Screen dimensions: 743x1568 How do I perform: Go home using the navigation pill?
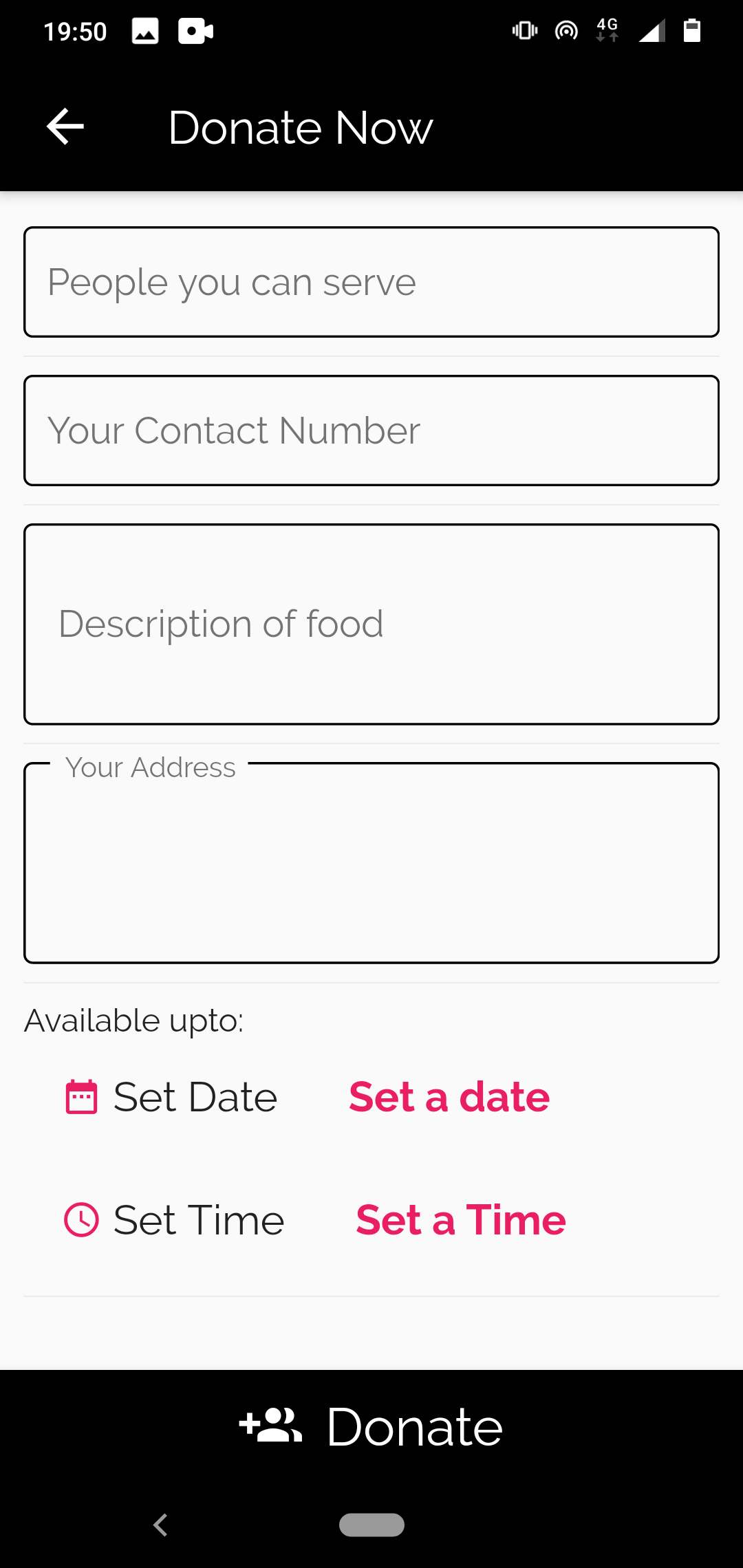point(371,1525)
